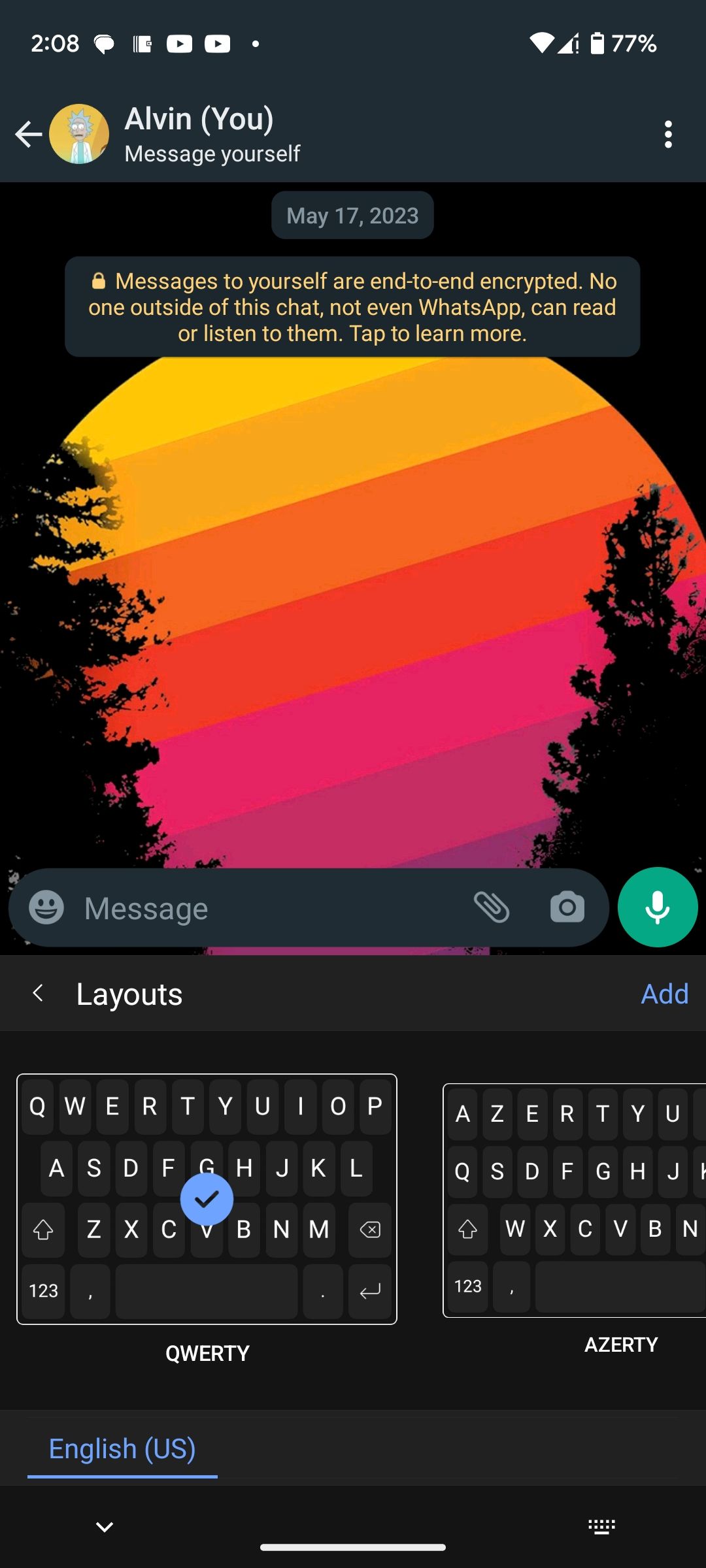
Task: Go back from the WhatsApp chat
Action: point(29,135)
